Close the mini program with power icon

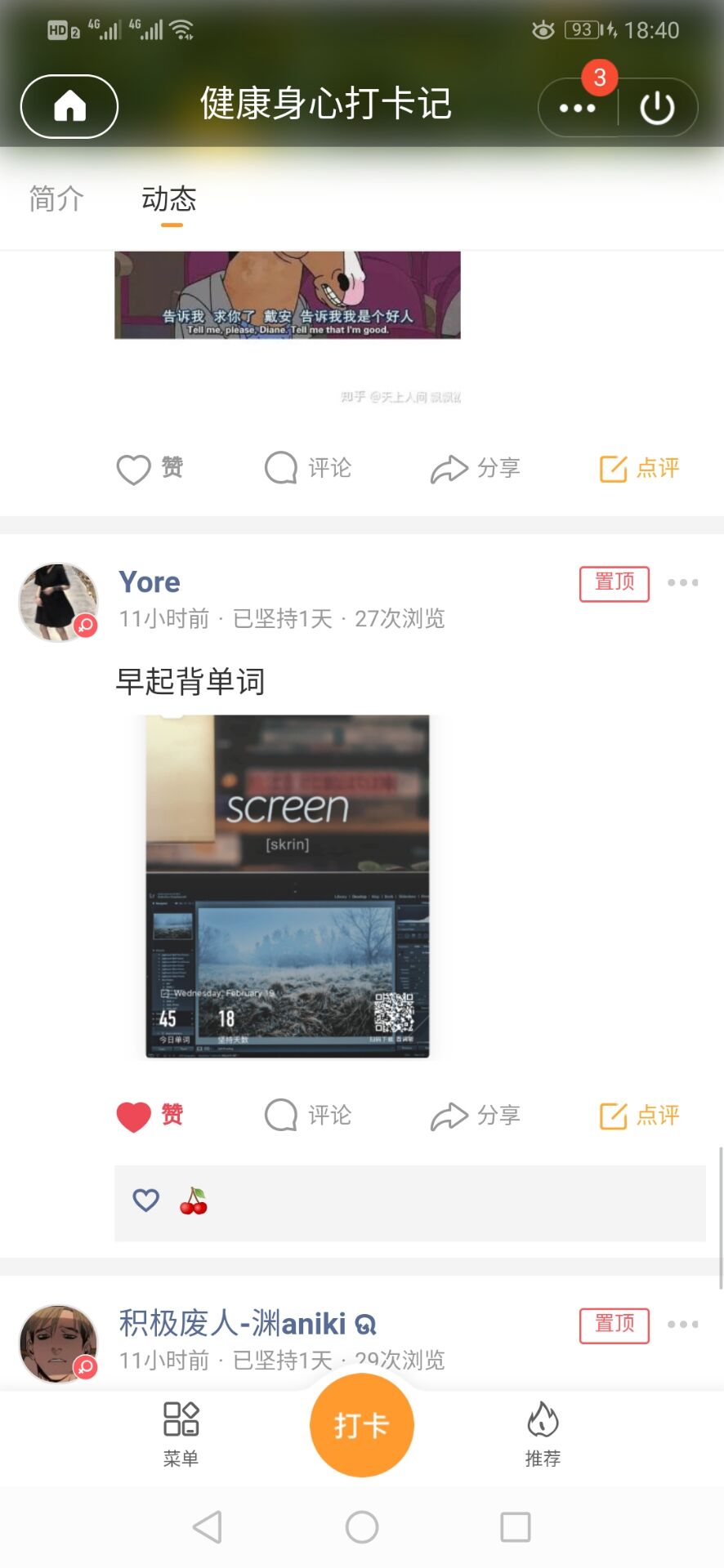pyautogui.click(x=657, y=108)
